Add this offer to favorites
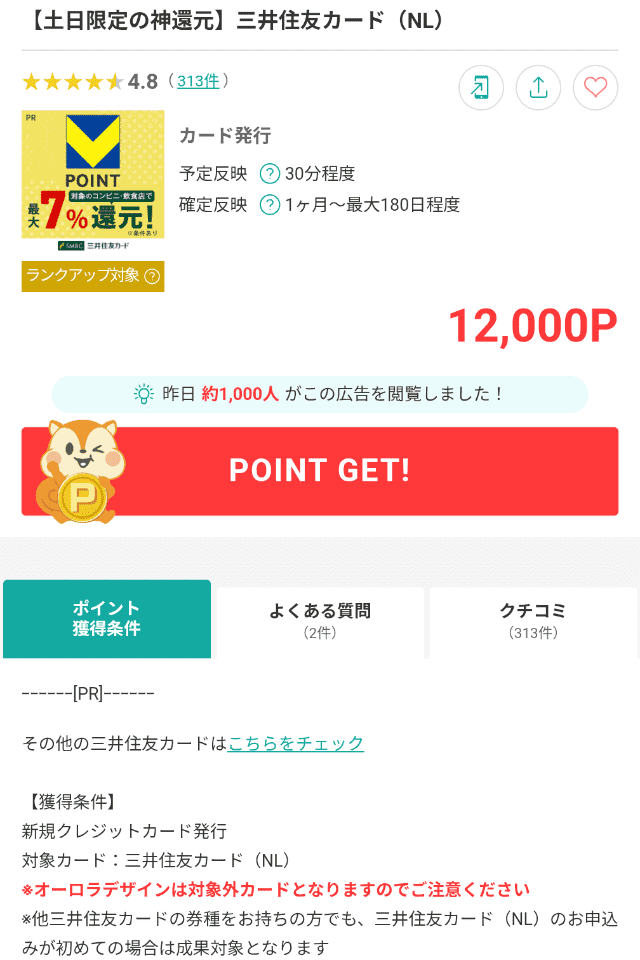The image size is (640, 960). 595,88
